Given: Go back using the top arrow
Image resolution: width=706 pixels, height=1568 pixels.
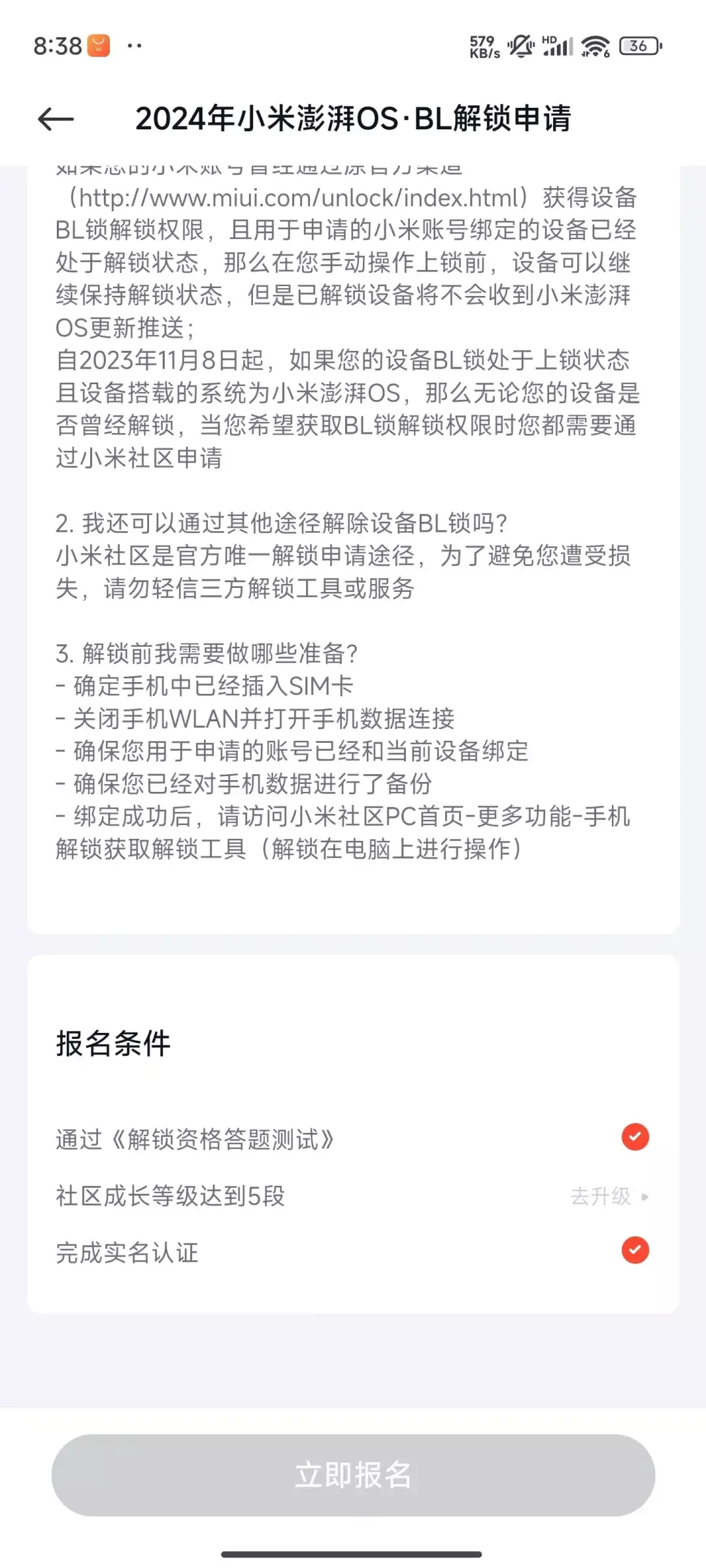Looking at the screenshot, I should [56, 119].
